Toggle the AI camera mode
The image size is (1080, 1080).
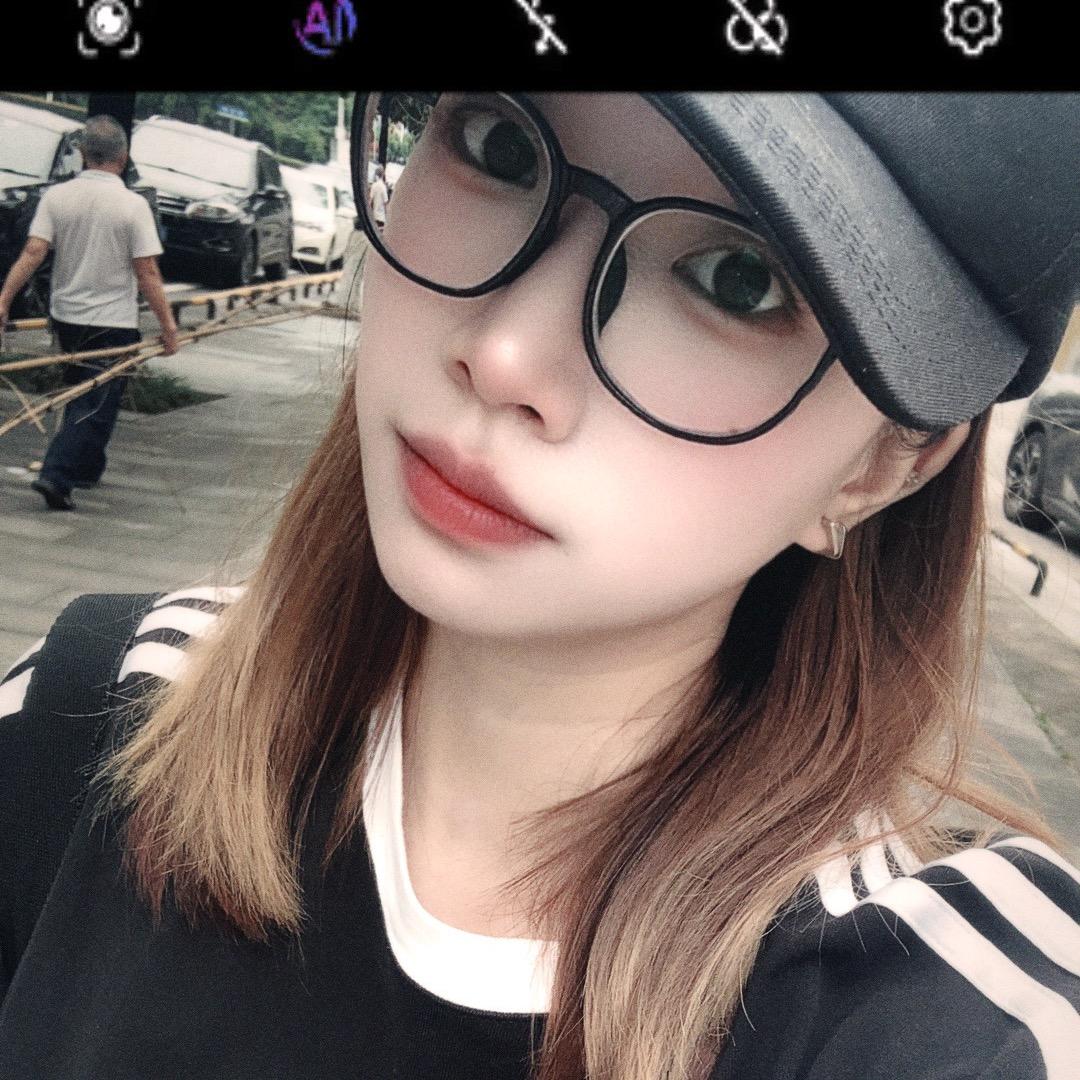coord(326,24)
